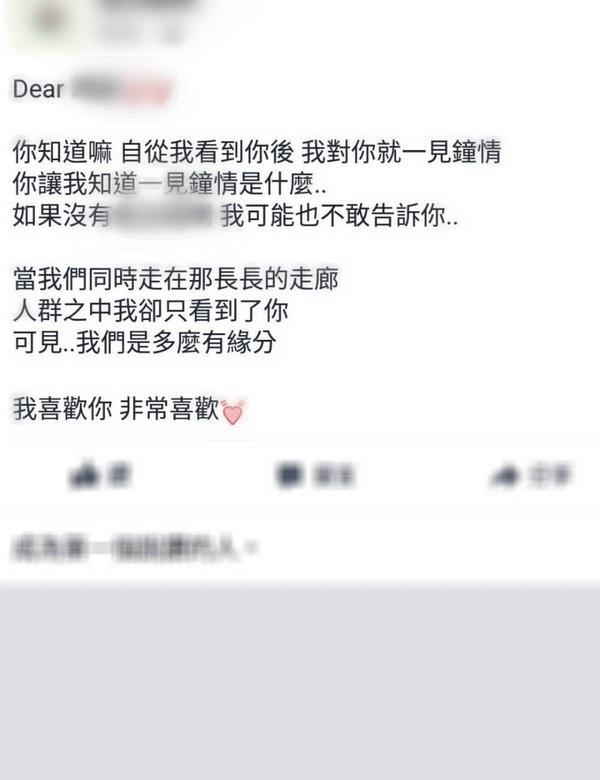Share the confession post
This screenshot has width=600, height=780.
tap(531, 477)
